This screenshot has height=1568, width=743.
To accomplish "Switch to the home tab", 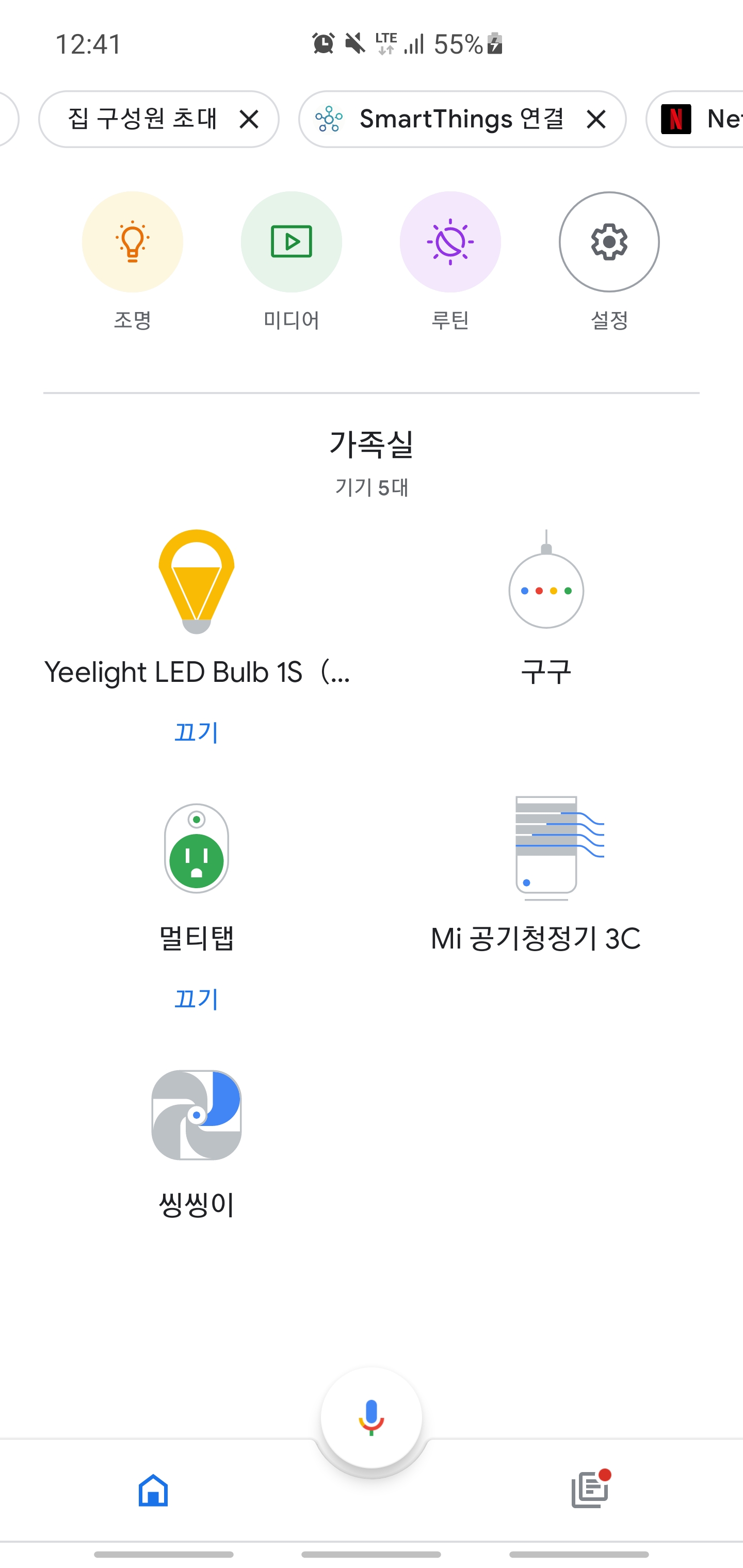I will click(153, 1490).
